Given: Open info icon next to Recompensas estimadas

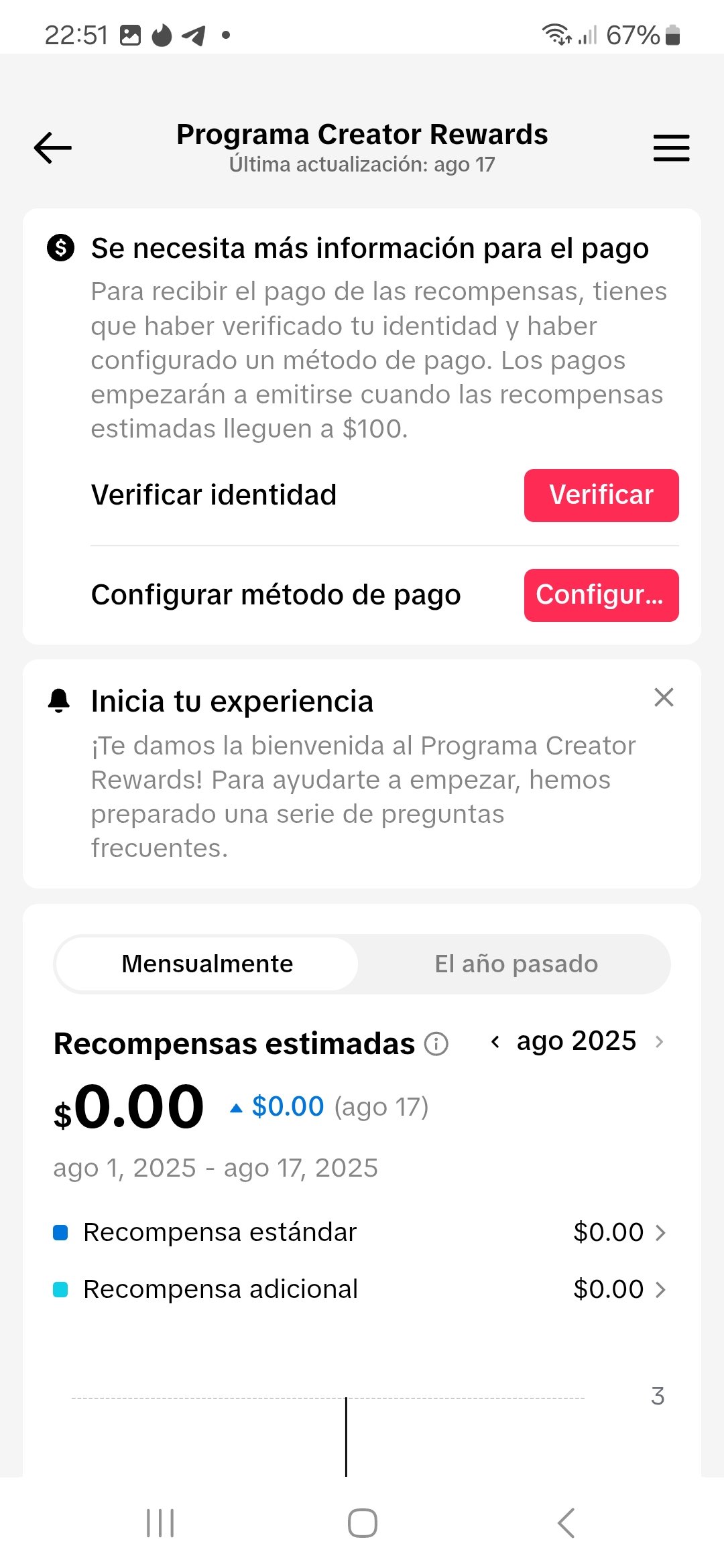Looking at the screenshot, I should tap(436, 1043).
